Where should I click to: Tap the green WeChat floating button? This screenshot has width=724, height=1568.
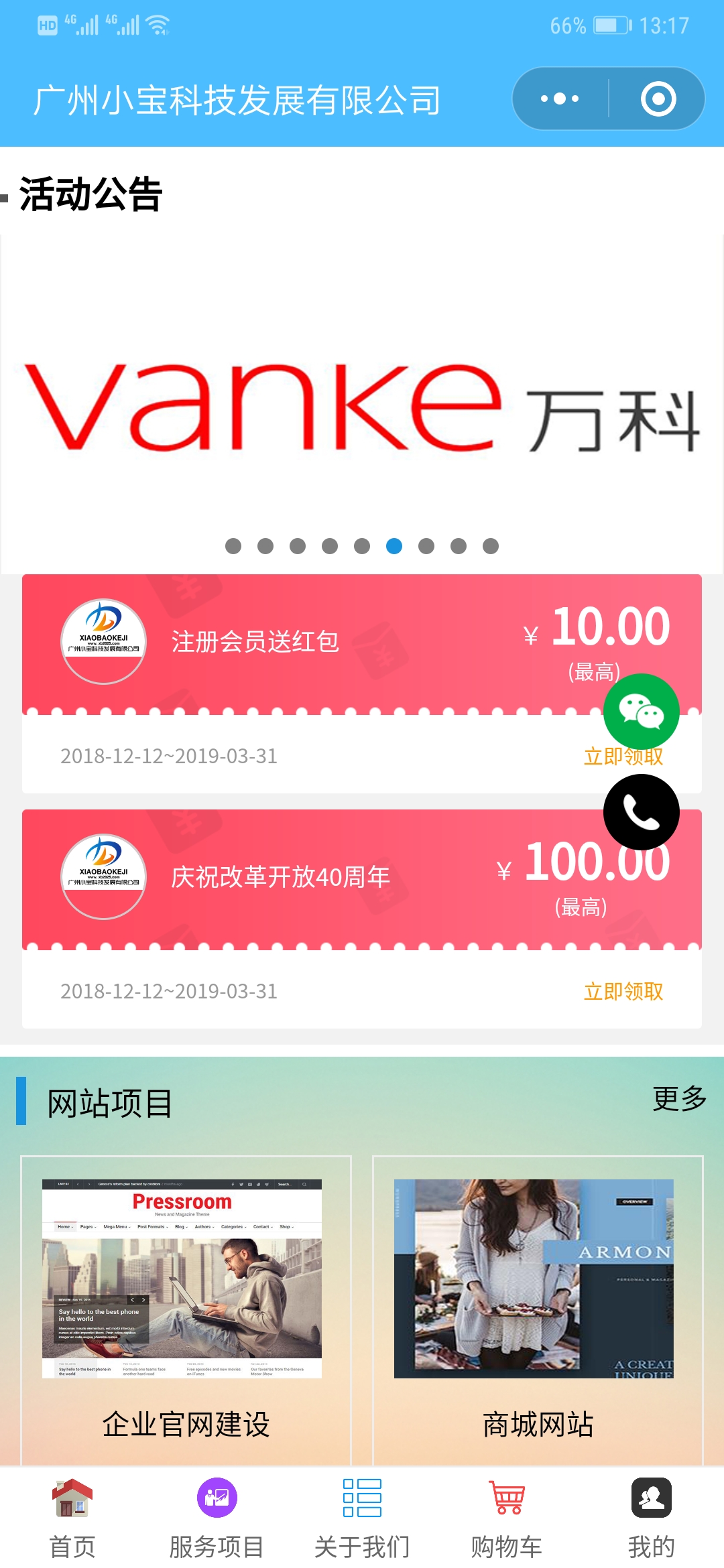pyautogui.click(x=642, y=712)
